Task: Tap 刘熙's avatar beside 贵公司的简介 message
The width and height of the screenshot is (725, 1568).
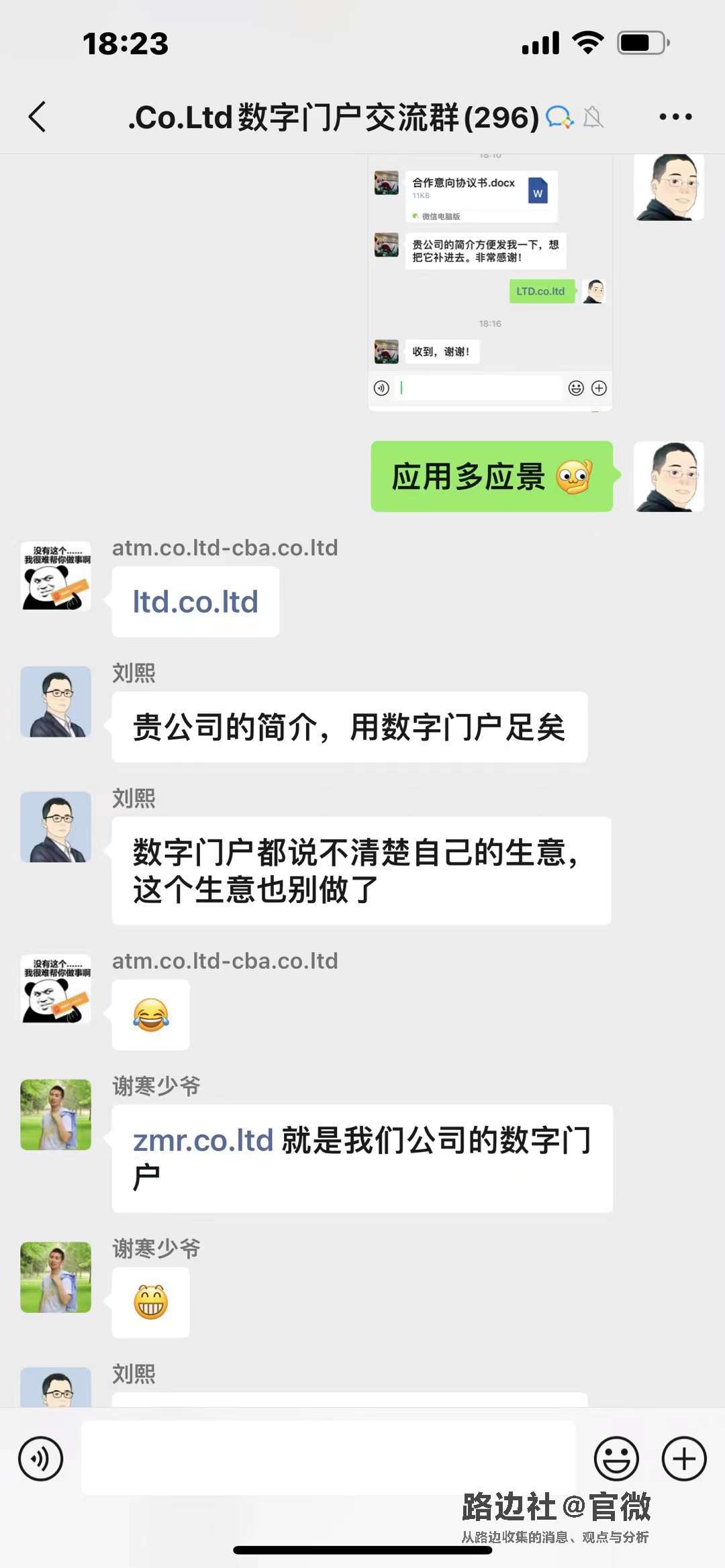Action: coord(56,702)
